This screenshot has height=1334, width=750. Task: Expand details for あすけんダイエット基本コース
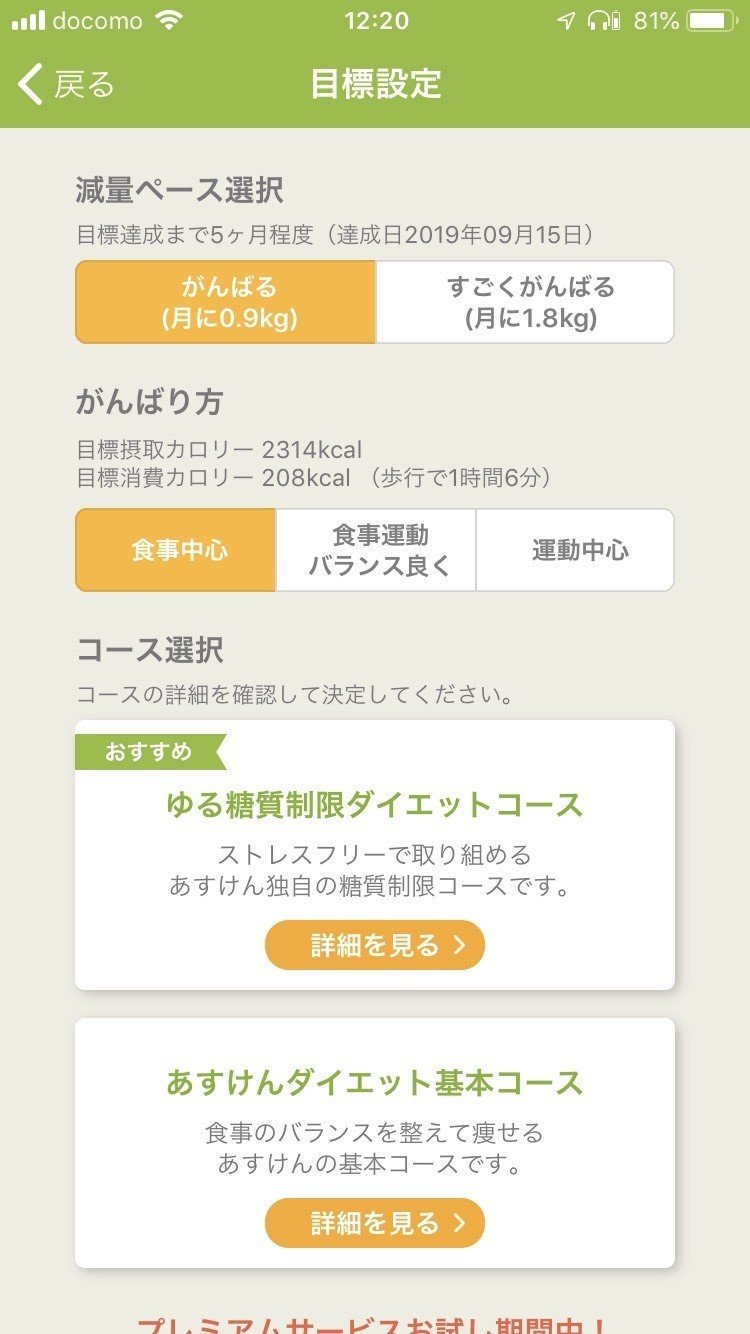pos(374,1222)
